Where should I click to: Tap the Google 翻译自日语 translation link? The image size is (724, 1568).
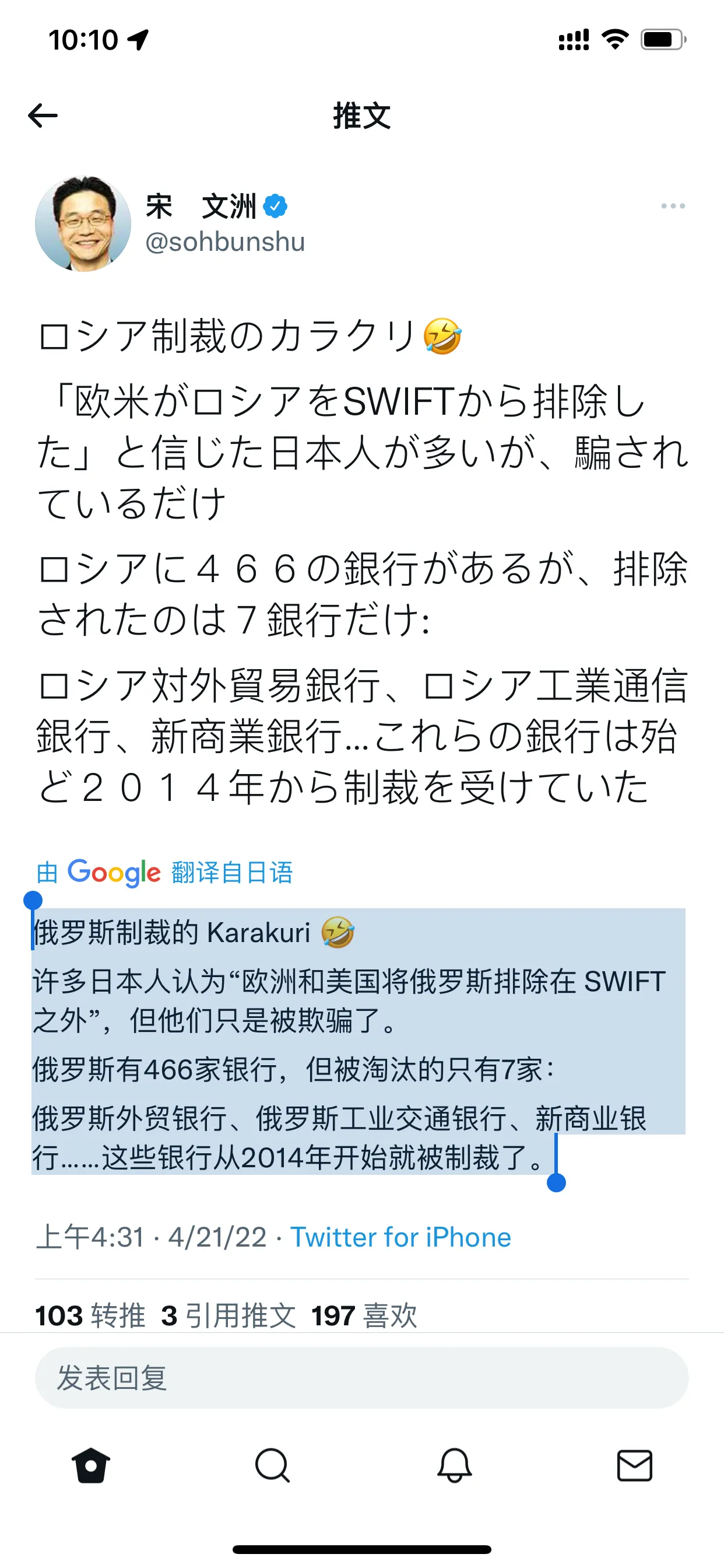(x=165, y=872)
